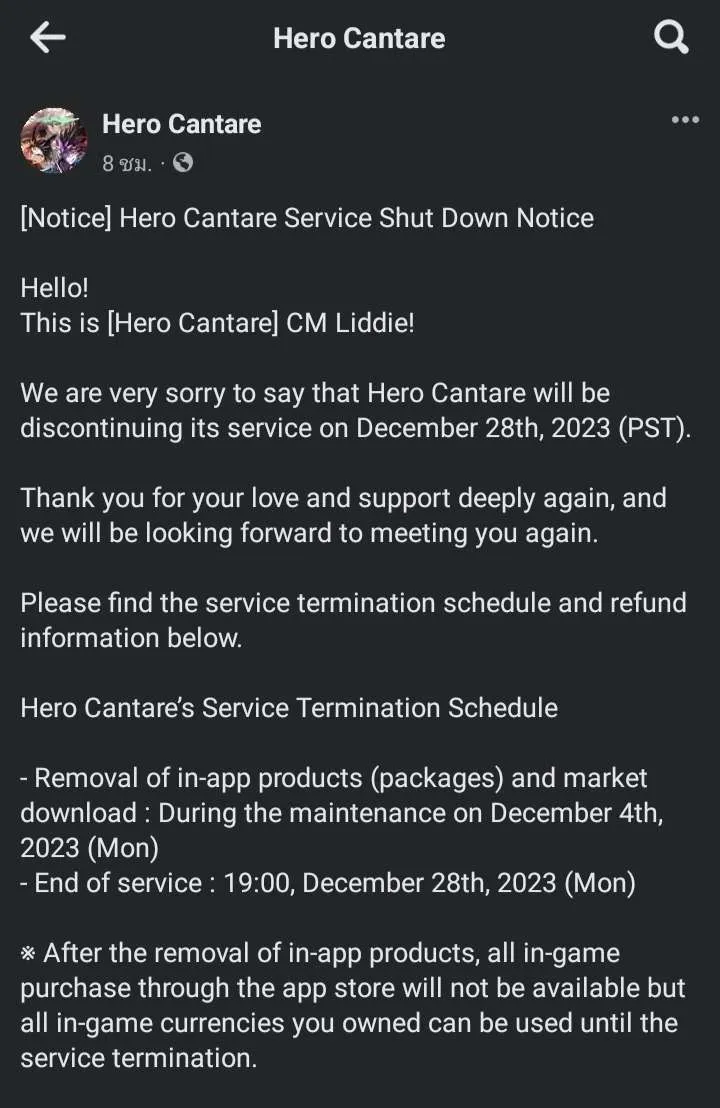Go back using the top-left arrow
This screenshot has height=1108, width=720.
[x=47, y=38]
